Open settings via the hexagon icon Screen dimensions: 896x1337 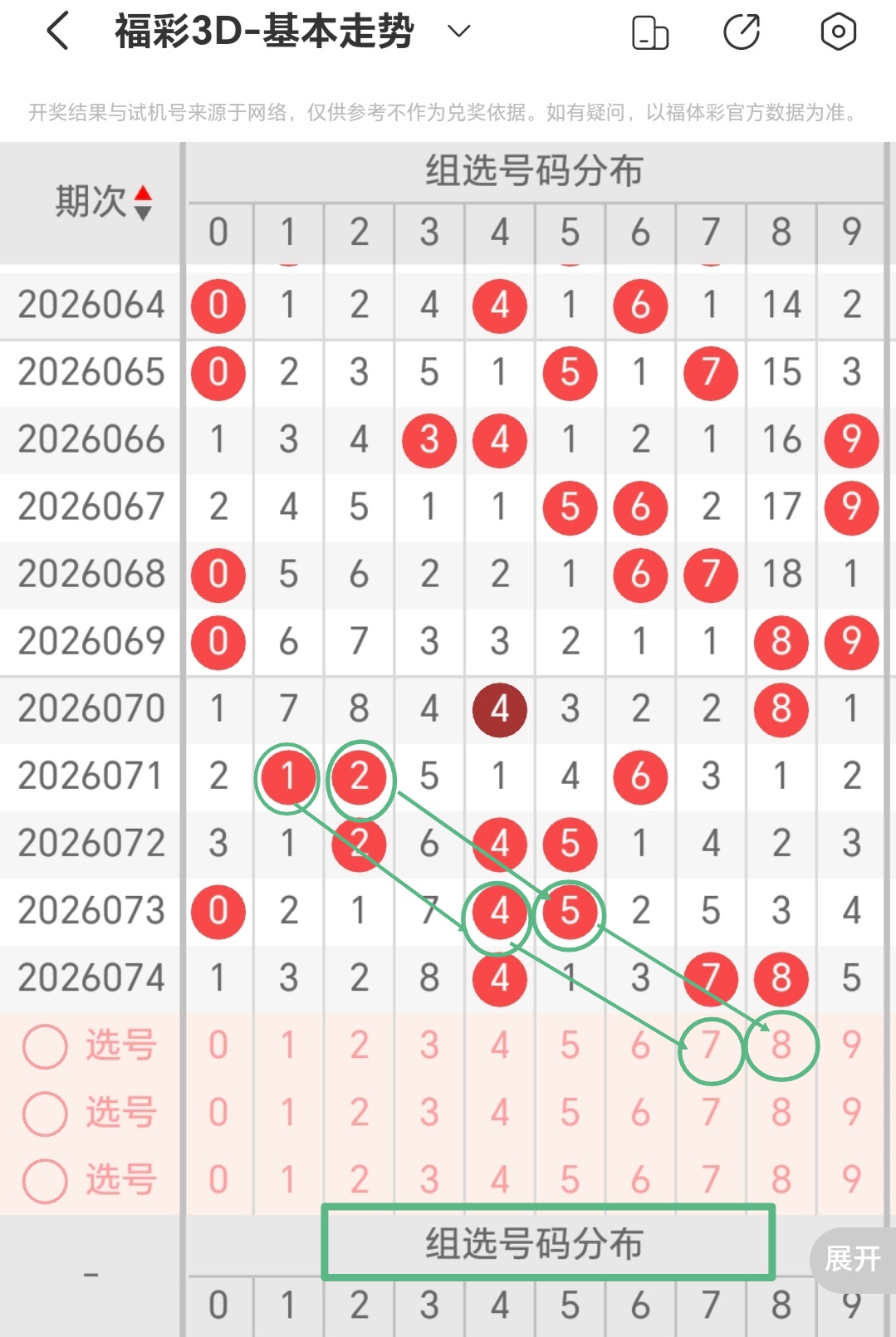pos(838,32)
